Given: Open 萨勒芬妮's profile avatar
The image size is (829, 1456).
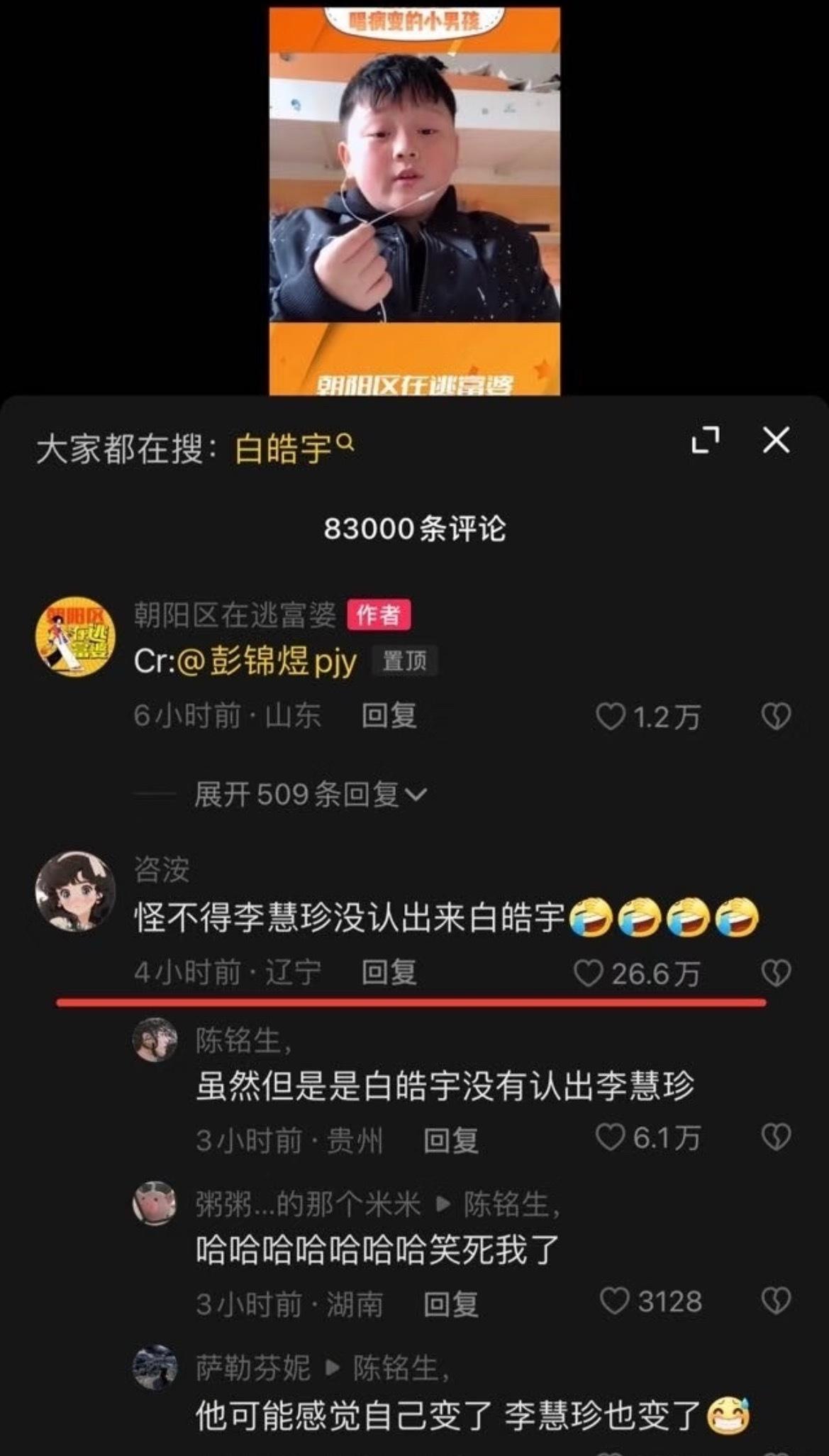Looking at the screenshot, I should [155, 1367].
